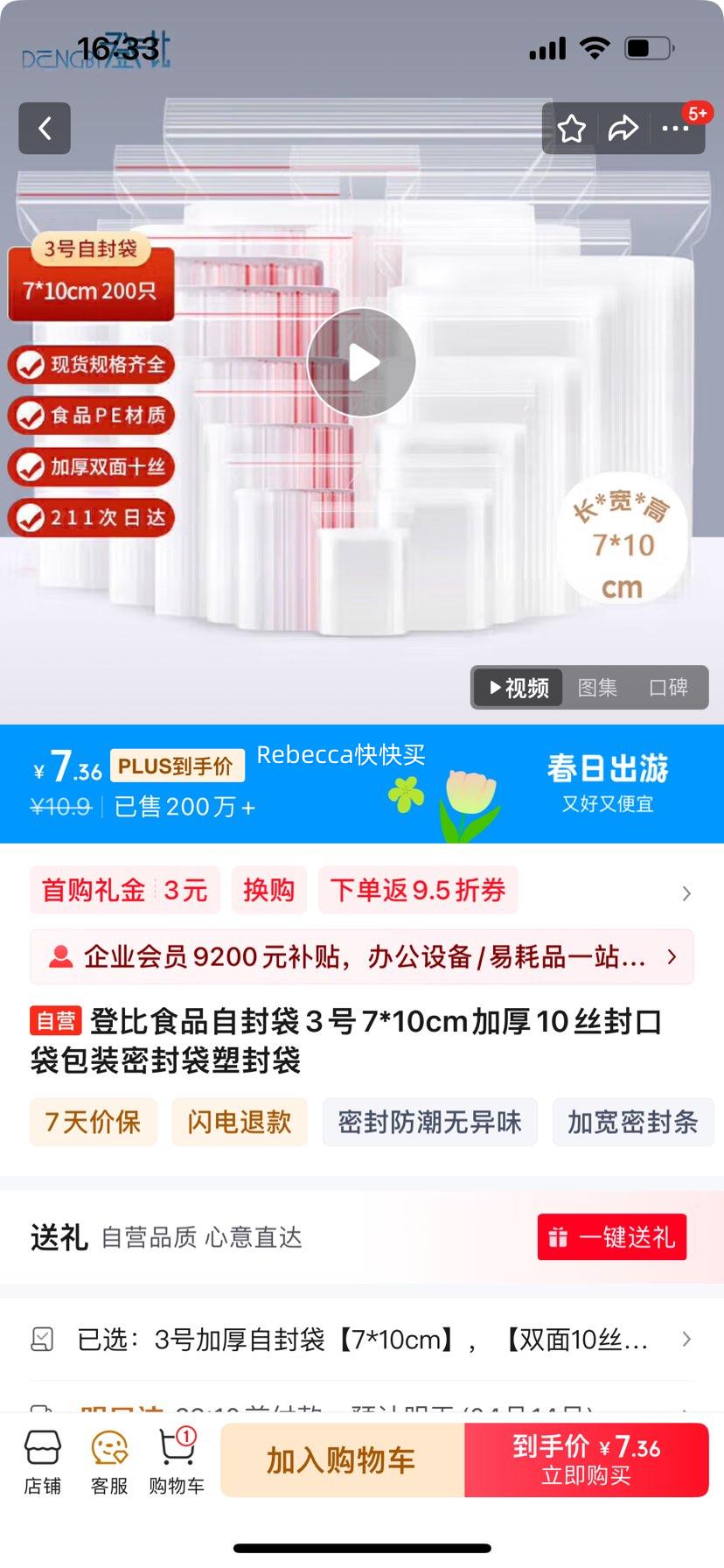Open the 换购 promotion
Screen dimensions: 724x1568
coord(268,890)
